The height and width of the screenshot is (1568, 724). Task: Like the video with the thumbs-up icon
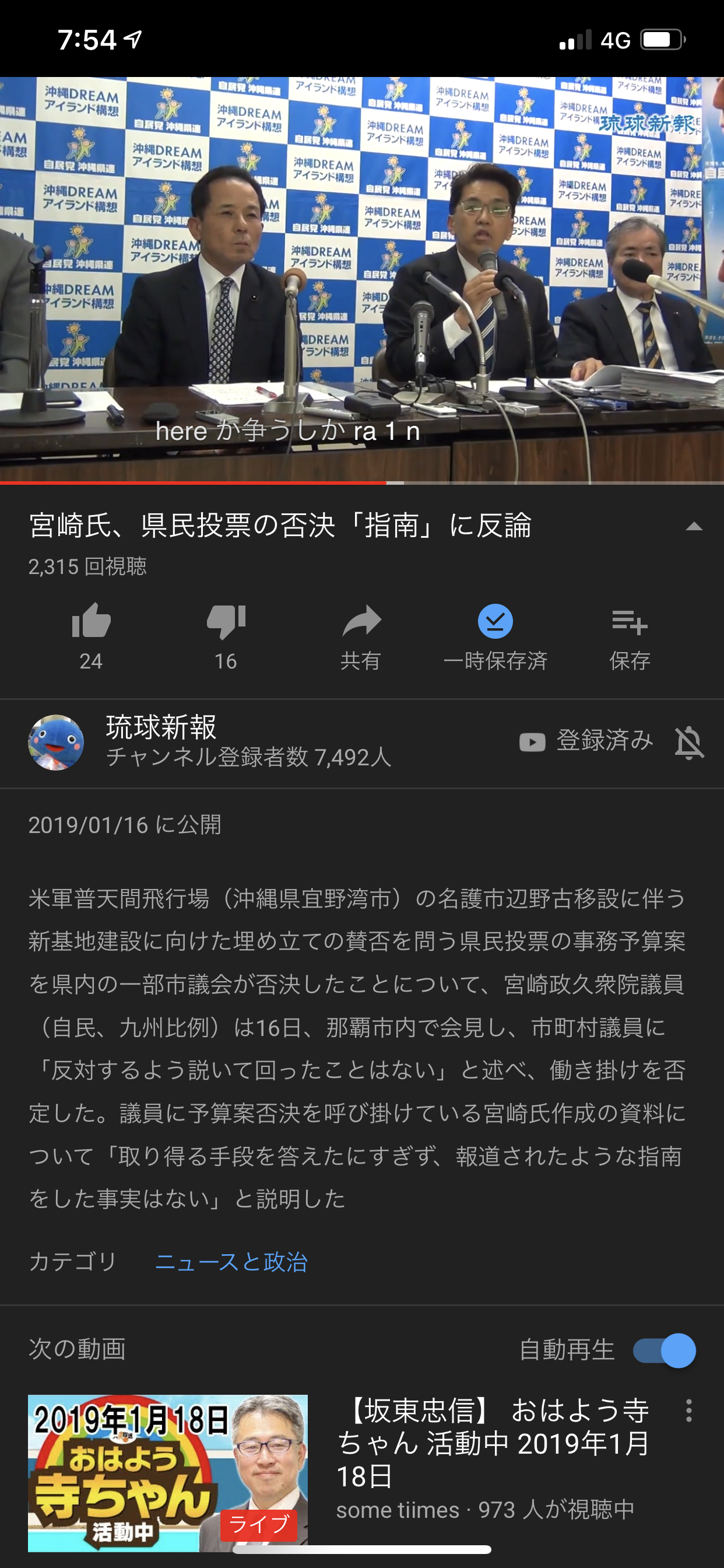point(92,621)
